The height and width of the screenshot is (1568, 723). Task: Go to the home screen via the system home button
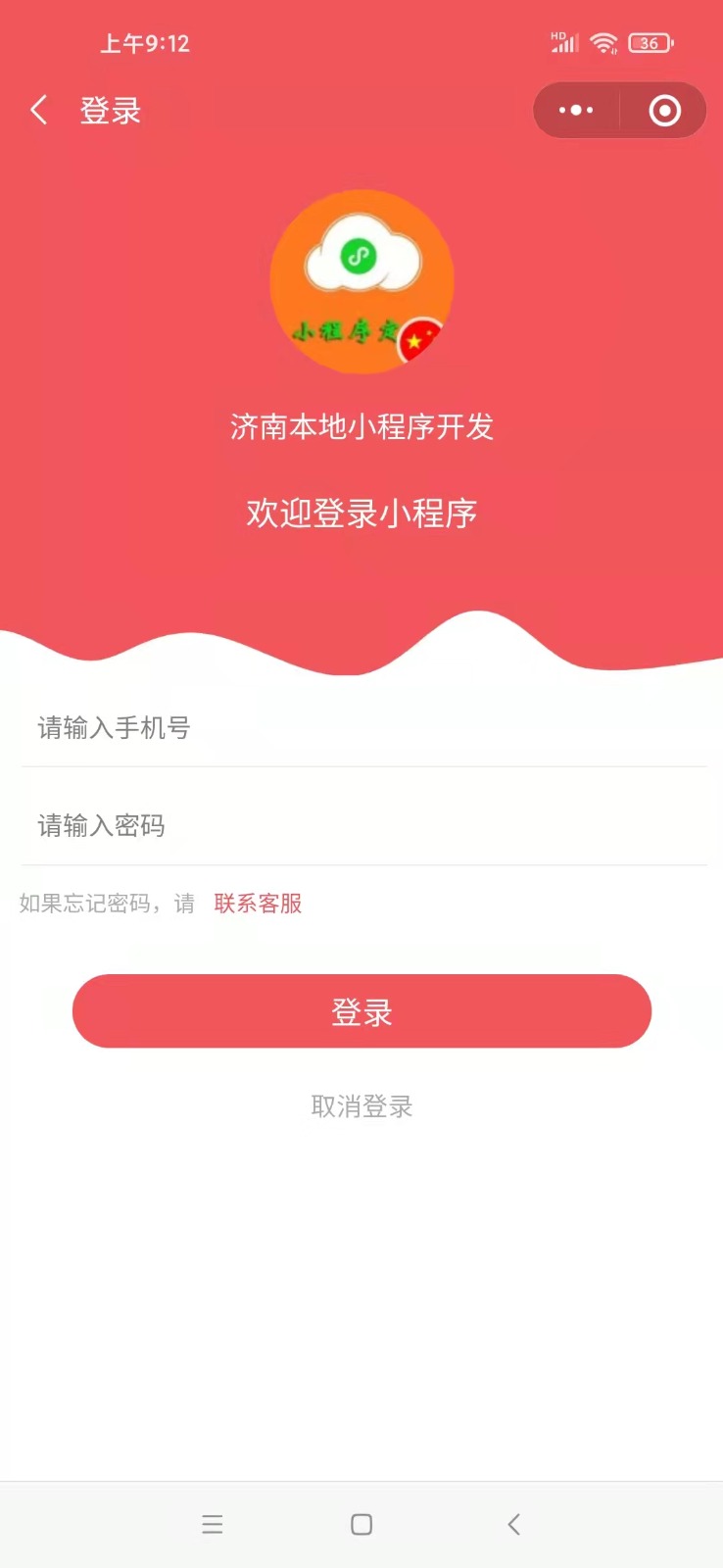(x=361, y=1524)
